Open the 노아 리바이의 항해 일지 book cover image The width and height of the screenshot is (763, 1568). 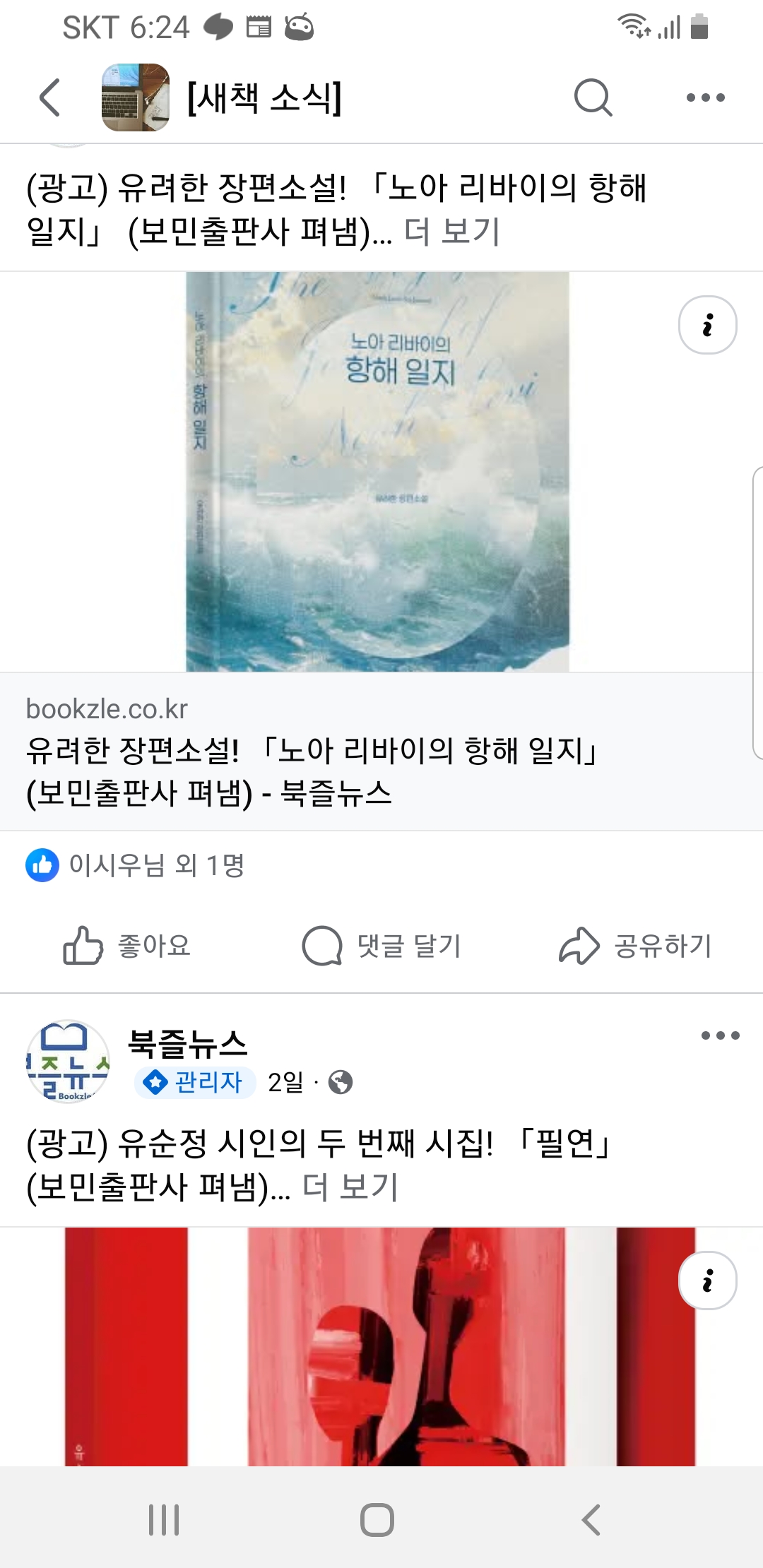pos(377,471)
